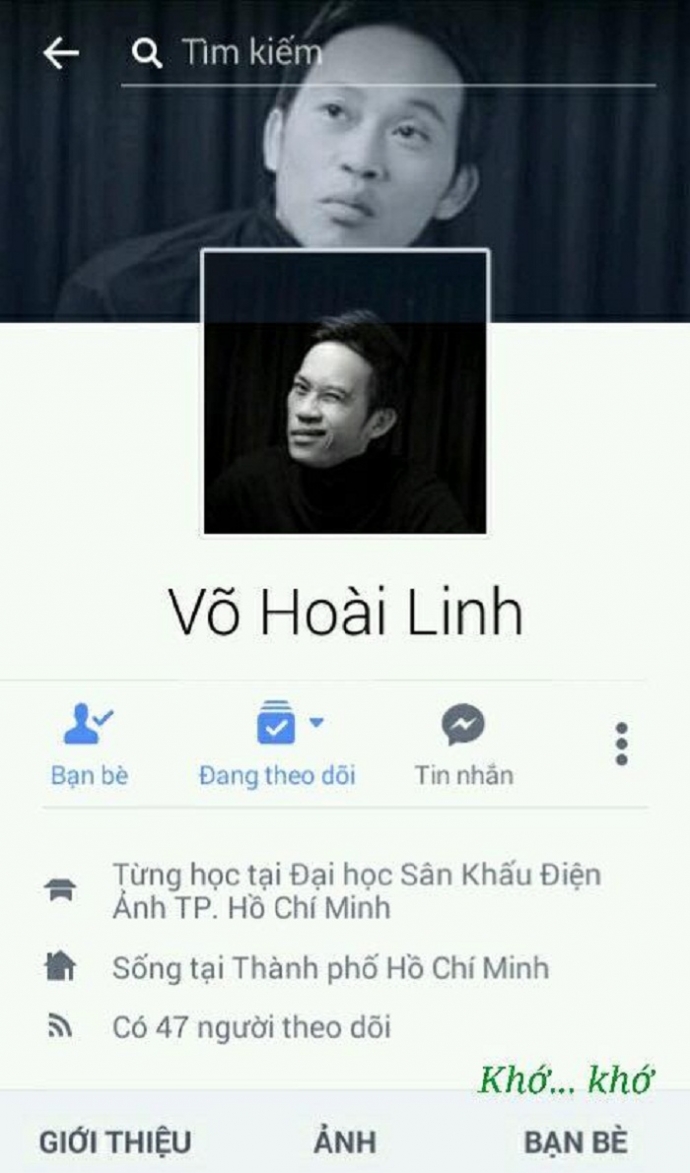The width and height of the screenshot is (690, 1173).
Task: Open the profile picture
Action: tap(345, 392)
